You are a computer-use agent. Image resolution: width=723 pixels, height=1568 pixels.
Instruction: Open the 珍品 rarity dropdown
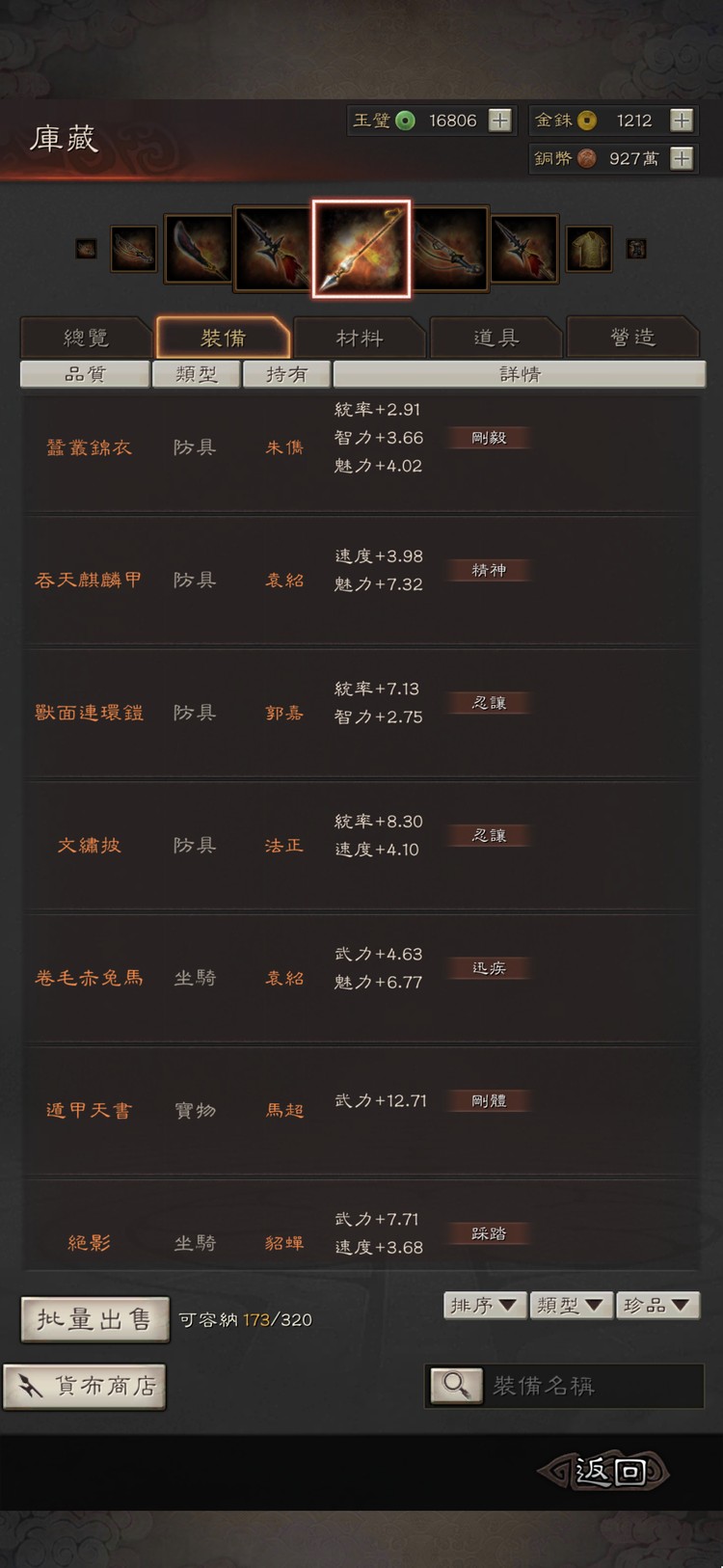tap(657, 1305)
